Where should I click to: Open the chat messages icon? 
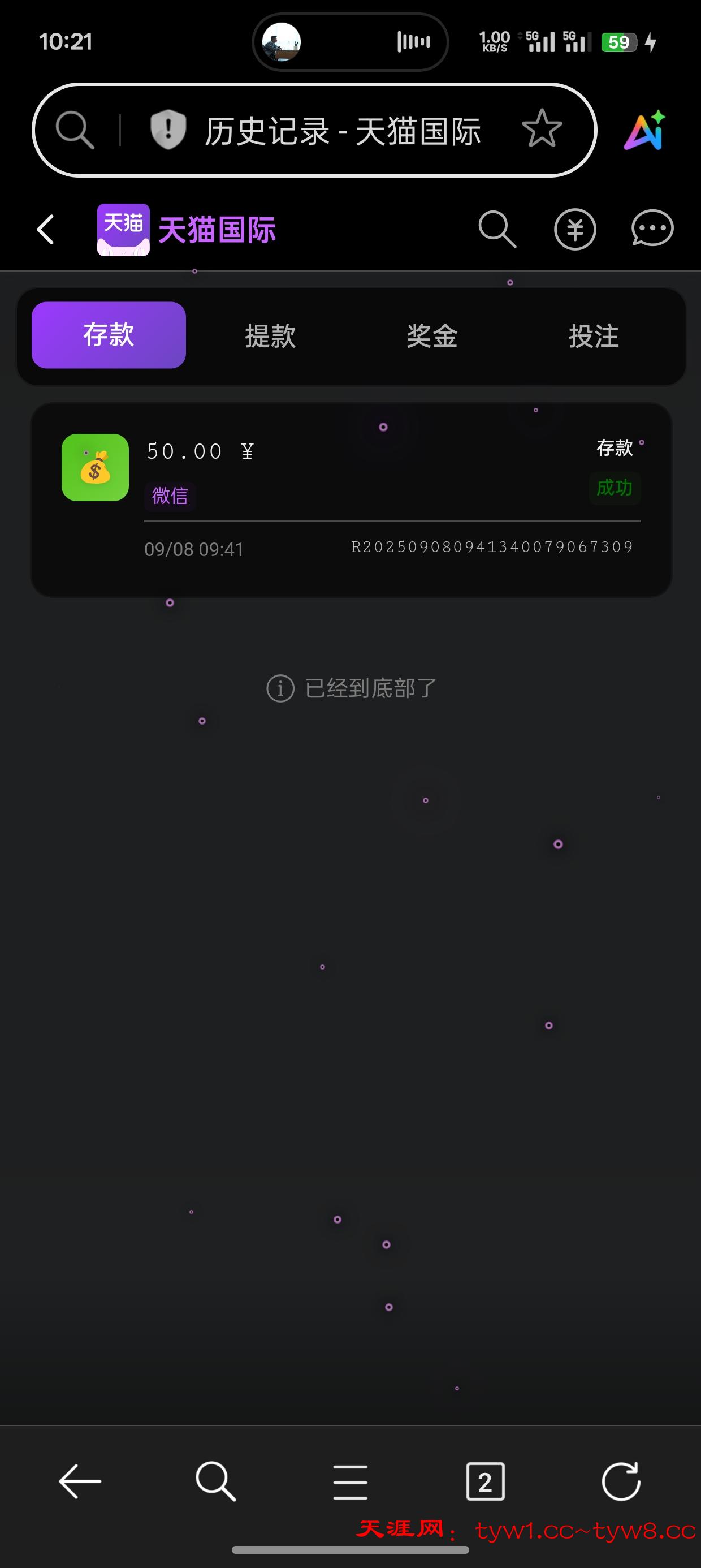pos(652,229)
